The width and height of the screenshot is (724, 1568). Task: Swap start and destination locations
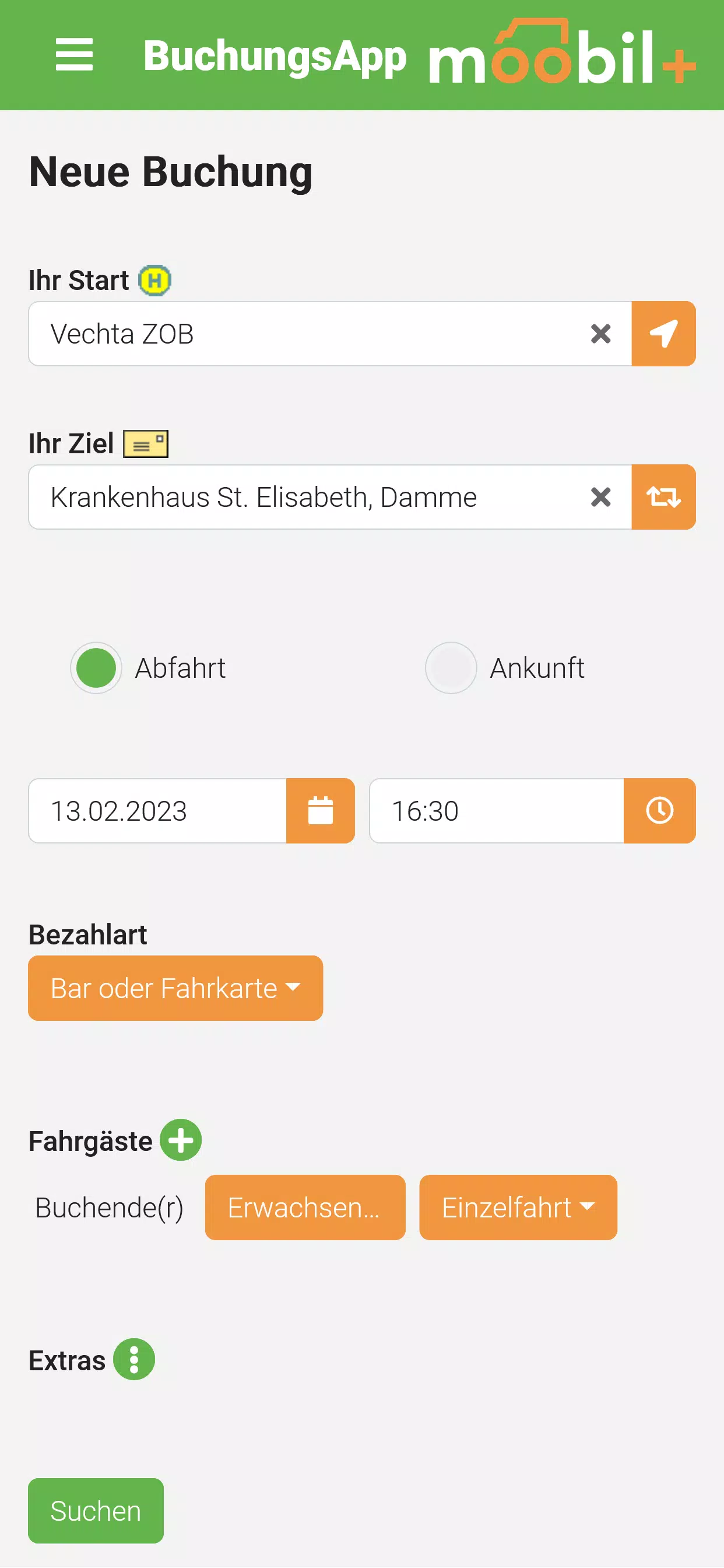664,498
